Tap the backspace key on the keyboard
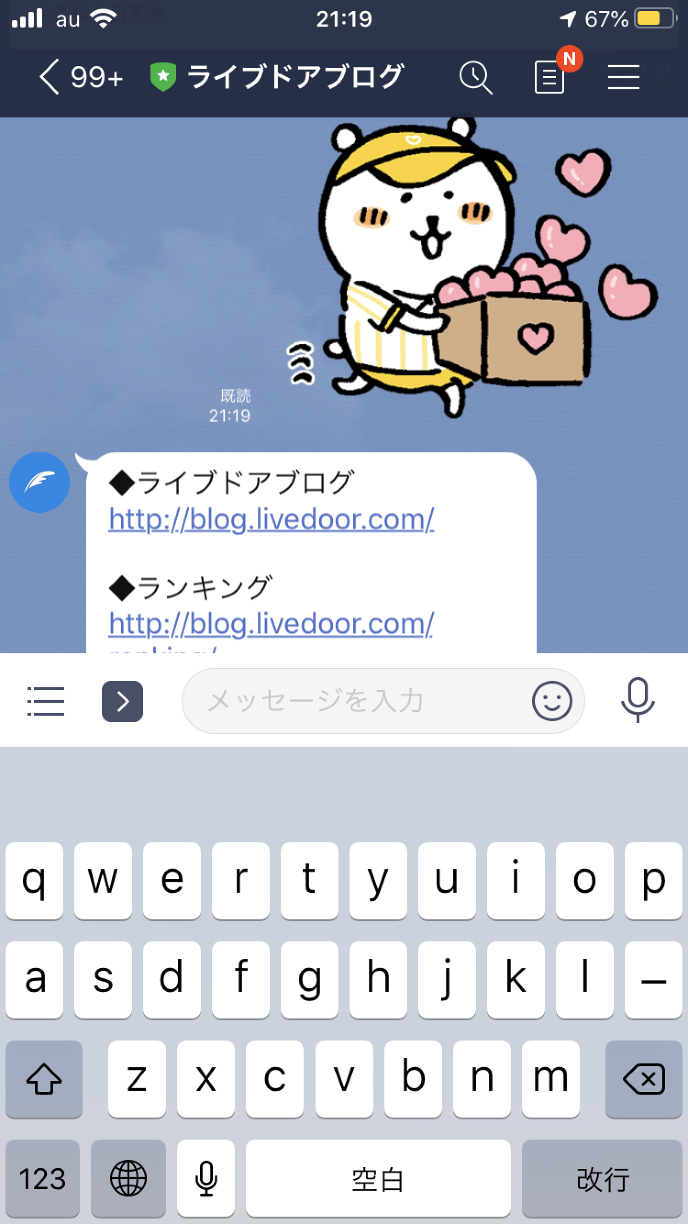Screen dimensions: 688x1224 point(643,1080)
